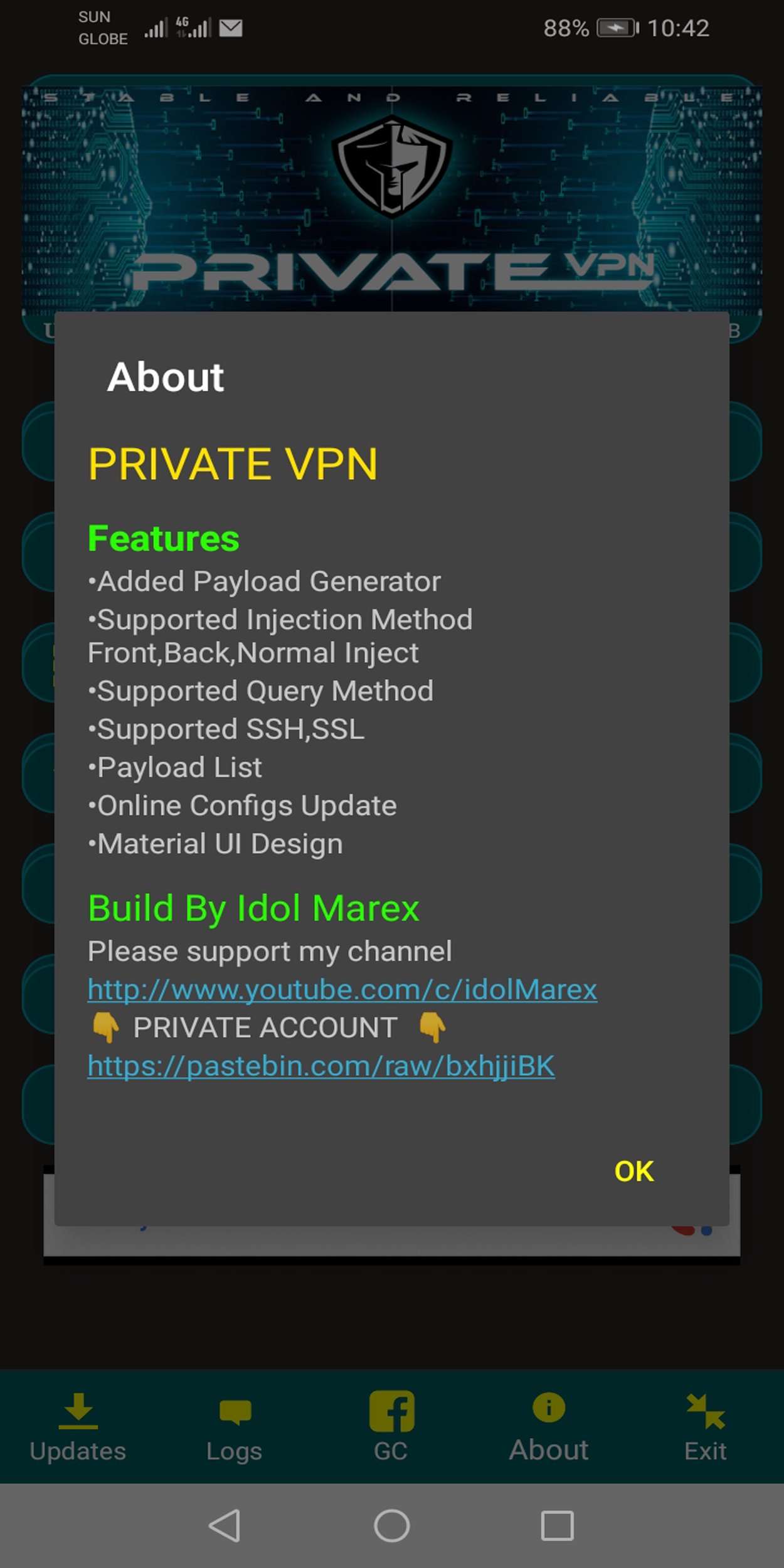Select the Updates tab label
This screenshot has height=1568, width=784.
click(77, 1450)
